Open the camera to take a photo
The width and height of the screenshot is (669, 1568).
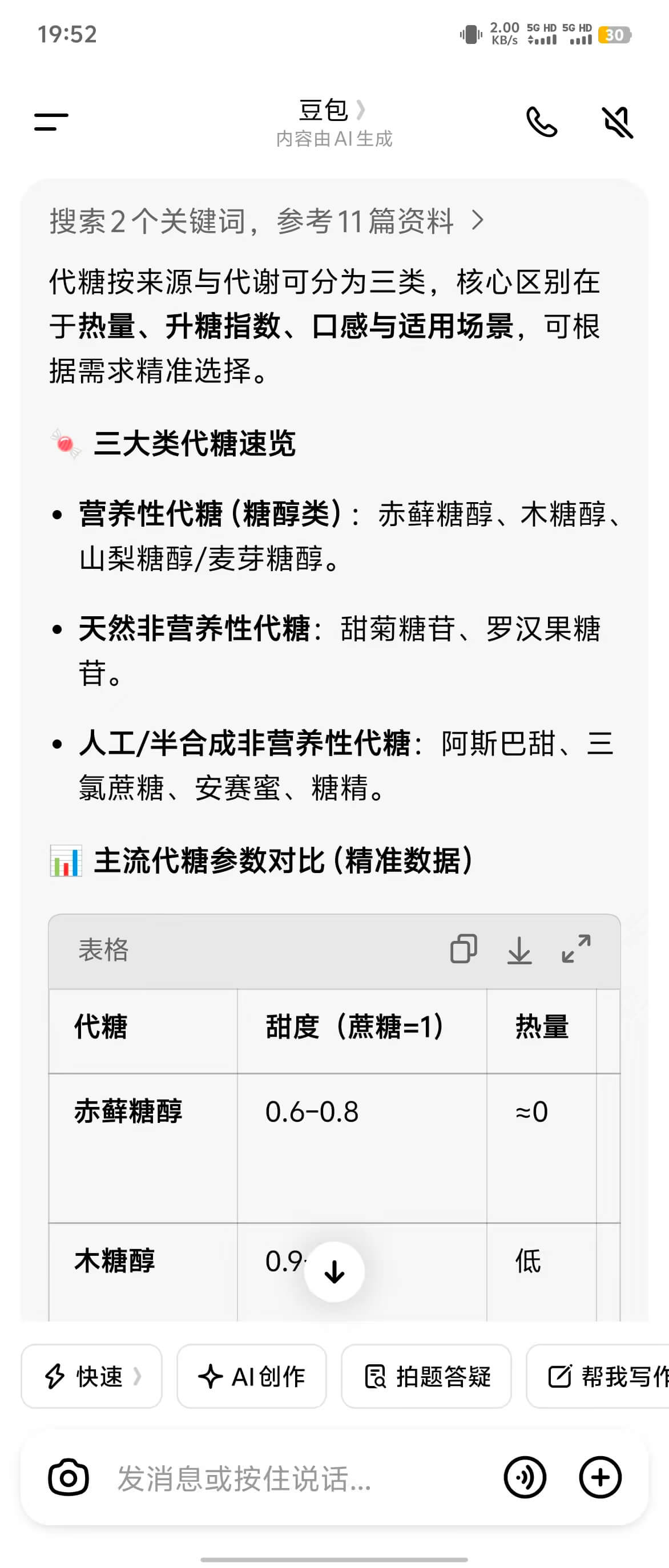pyautogui.click(x=68, y=1477)
